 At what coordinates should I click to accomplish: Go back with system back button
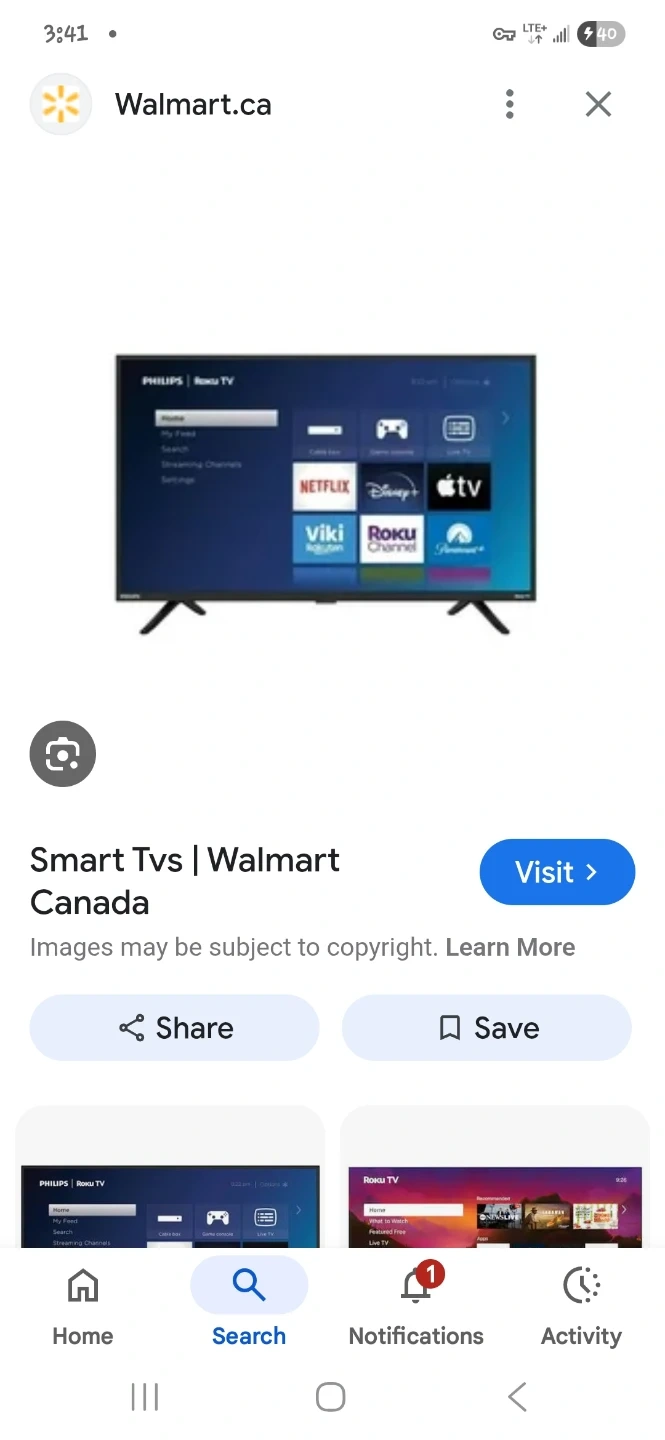517,1397
